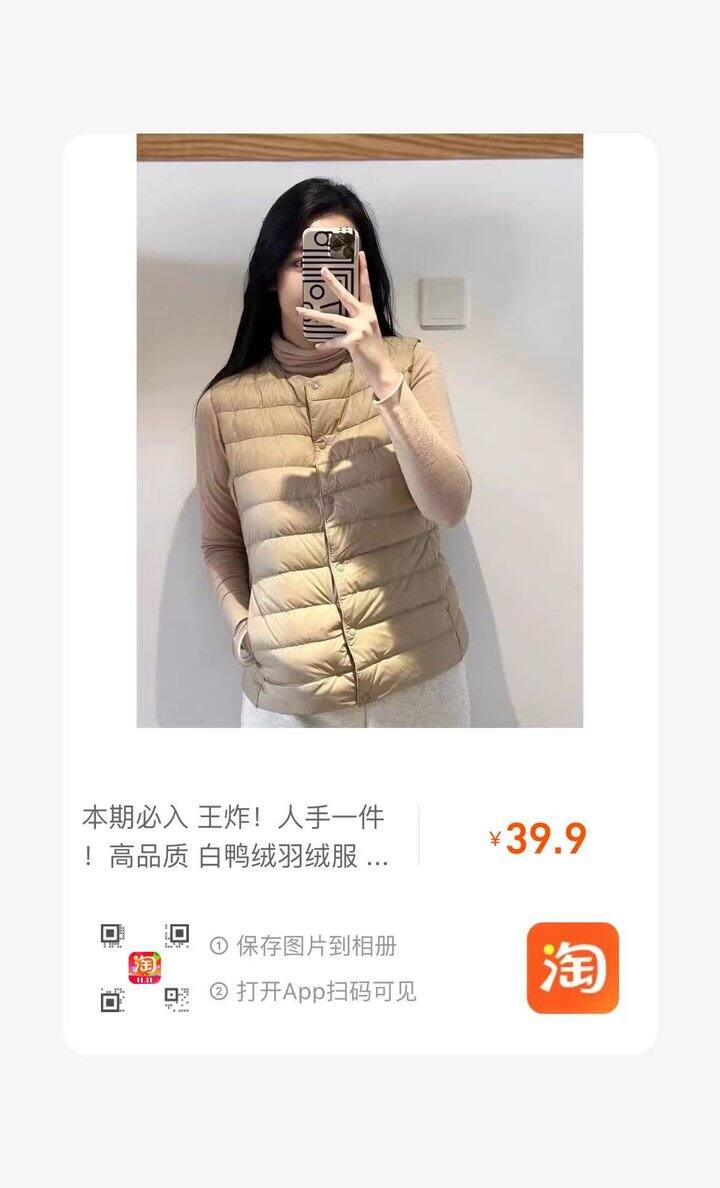The height and width of the screenshot is (1188, 720).
Task: Click the bottom-left corner marker of the QR code
Action: (108, 1001)
